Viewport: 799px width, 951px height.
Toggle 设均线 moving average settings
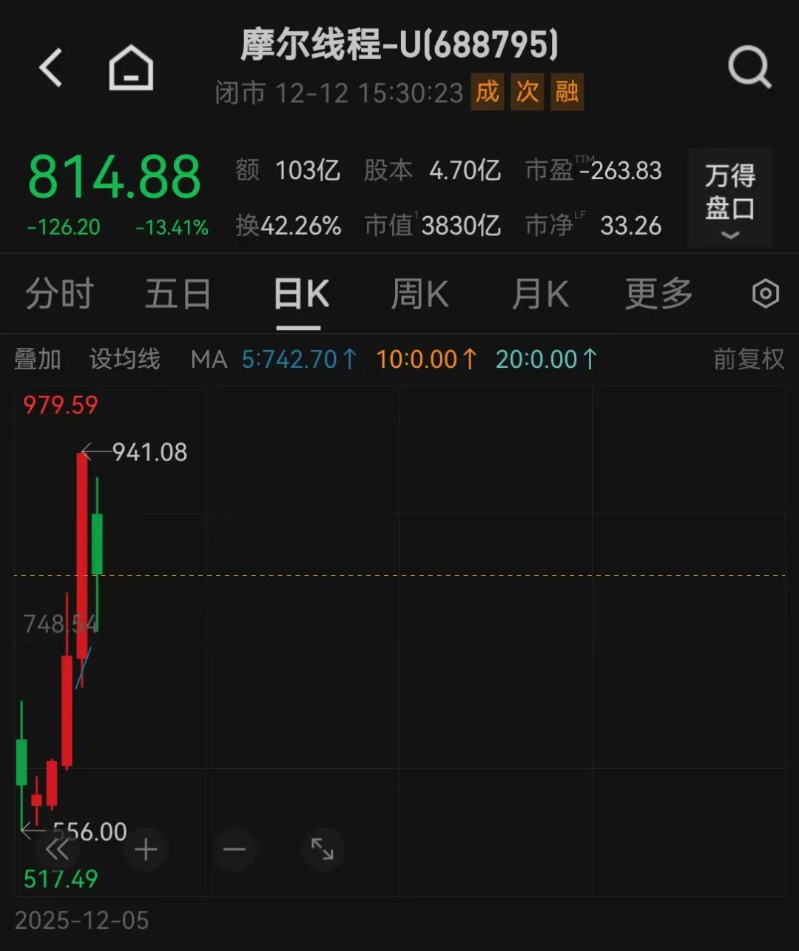click(123, 360)
